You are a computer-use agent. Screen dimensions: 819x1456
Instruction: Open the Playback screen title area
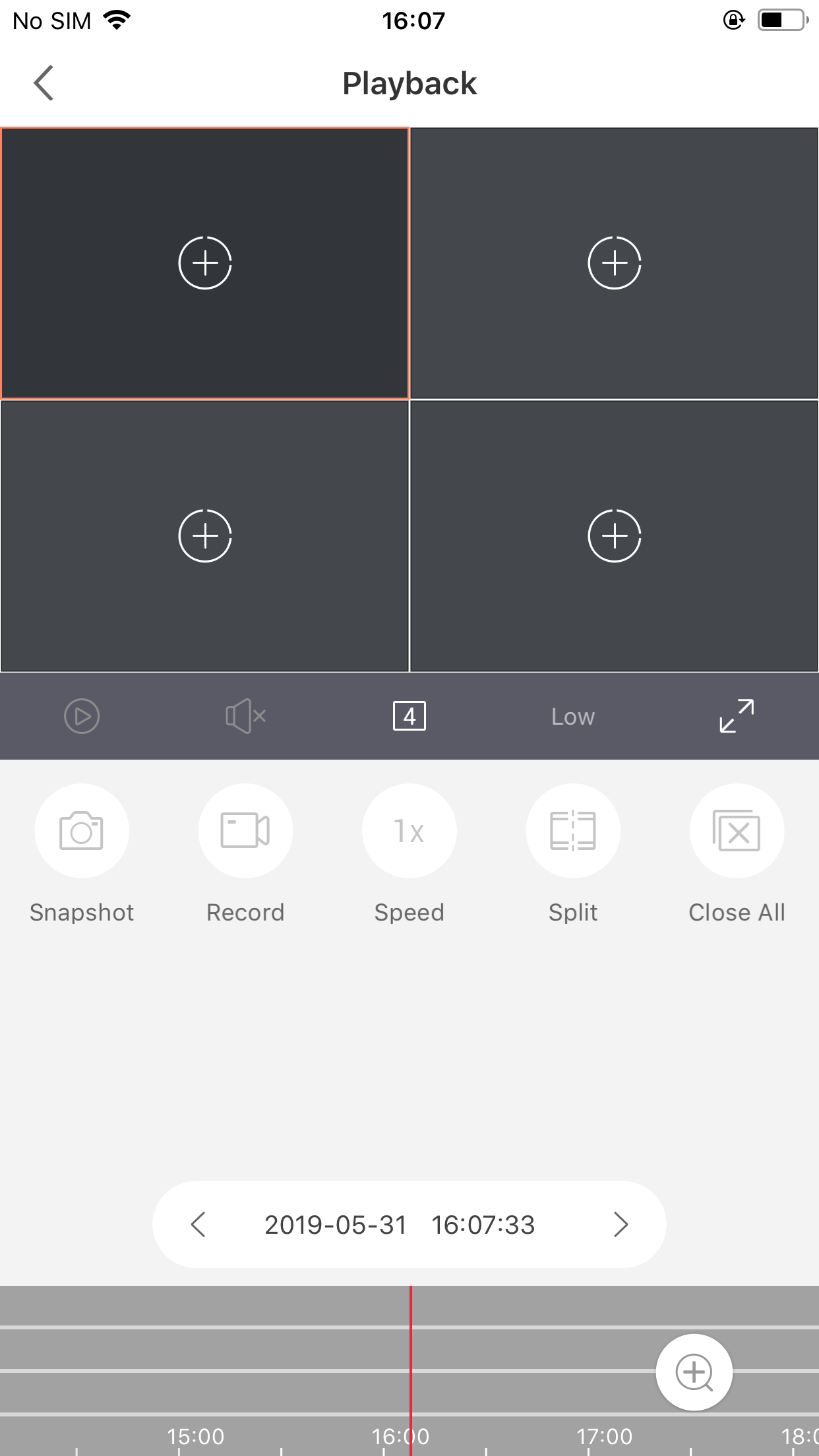pos(409,83)
